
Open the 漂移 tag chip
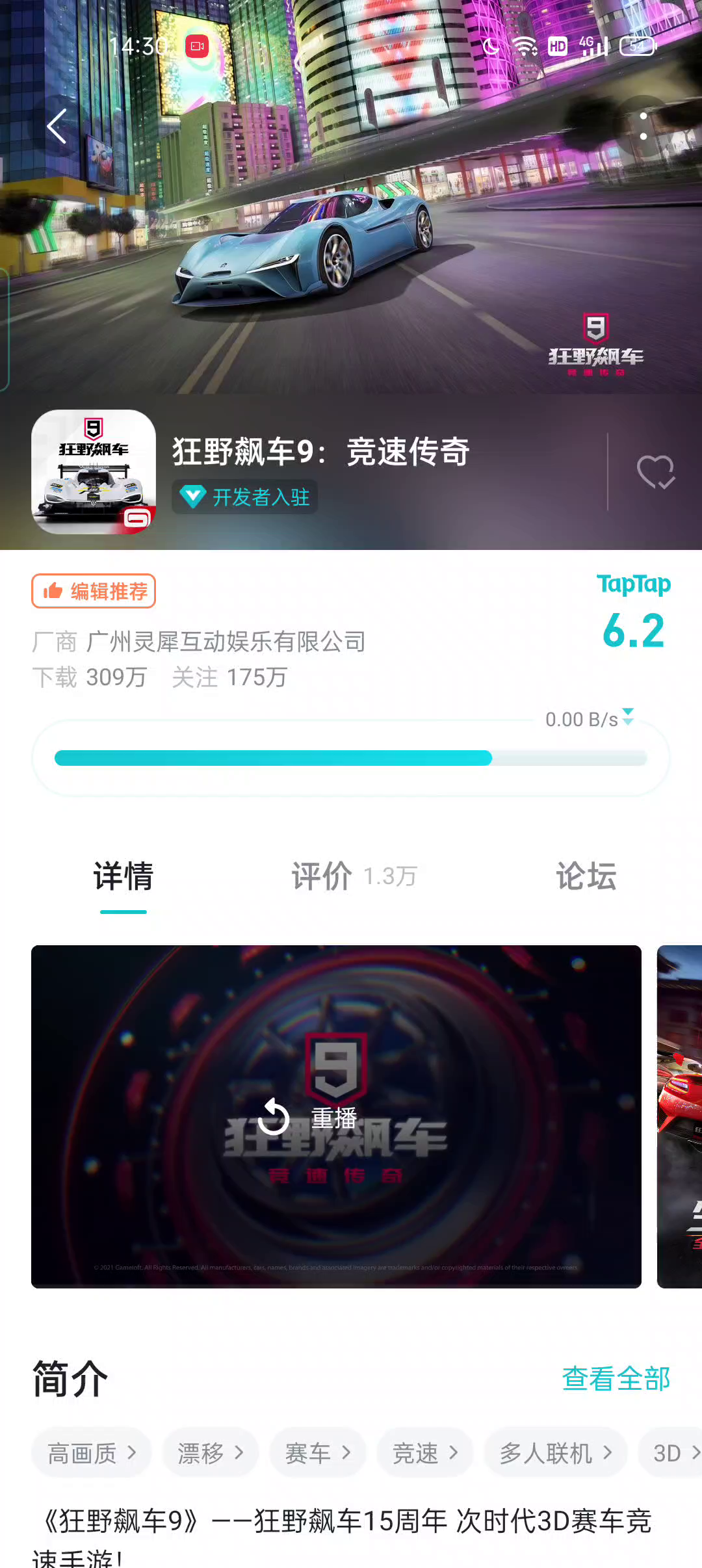click(x=211, y=1452)
